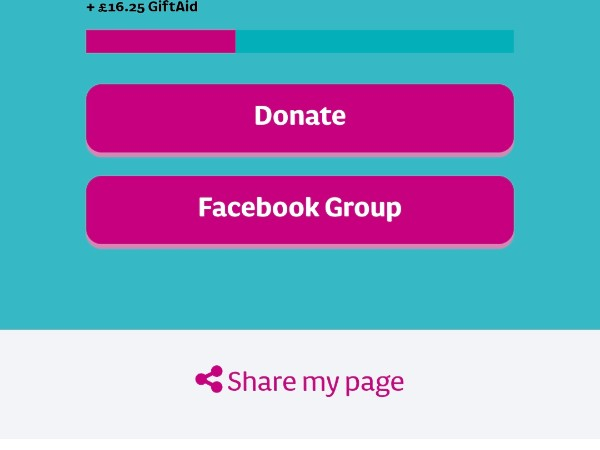Share my page link
This screenshot has height=450, width=600.
point(300,381)
